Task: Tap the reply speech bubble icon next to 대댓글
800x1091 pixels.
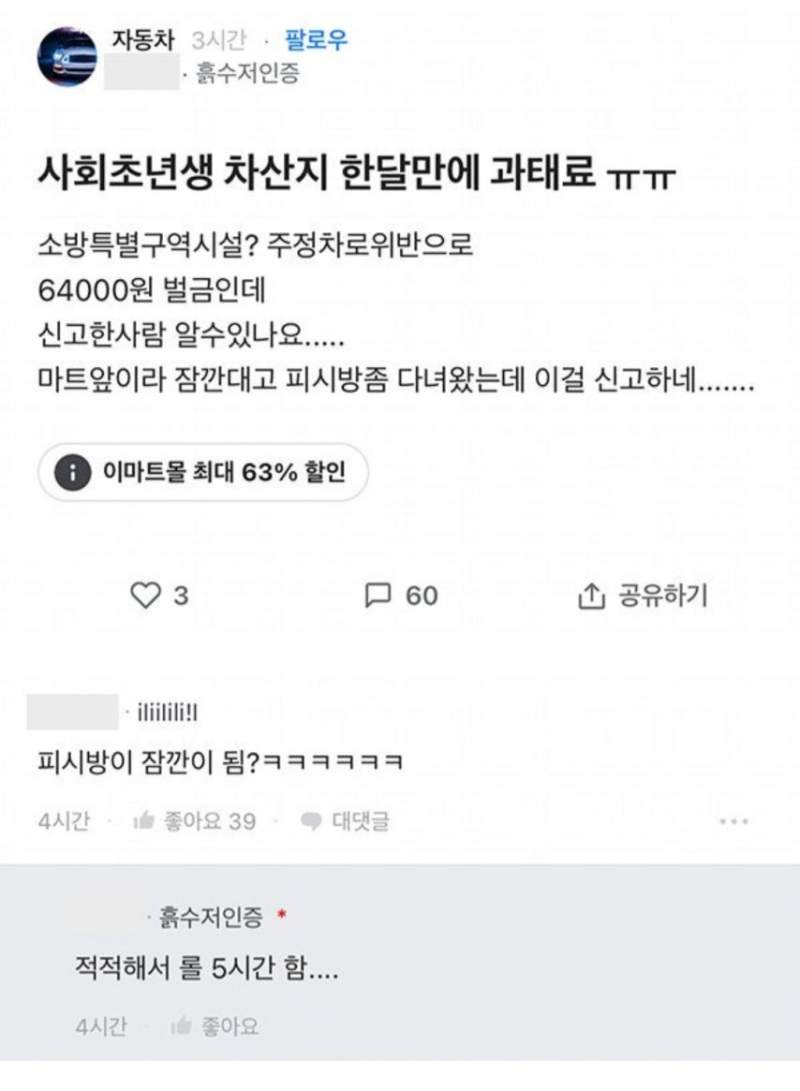Action: [311, 820]
